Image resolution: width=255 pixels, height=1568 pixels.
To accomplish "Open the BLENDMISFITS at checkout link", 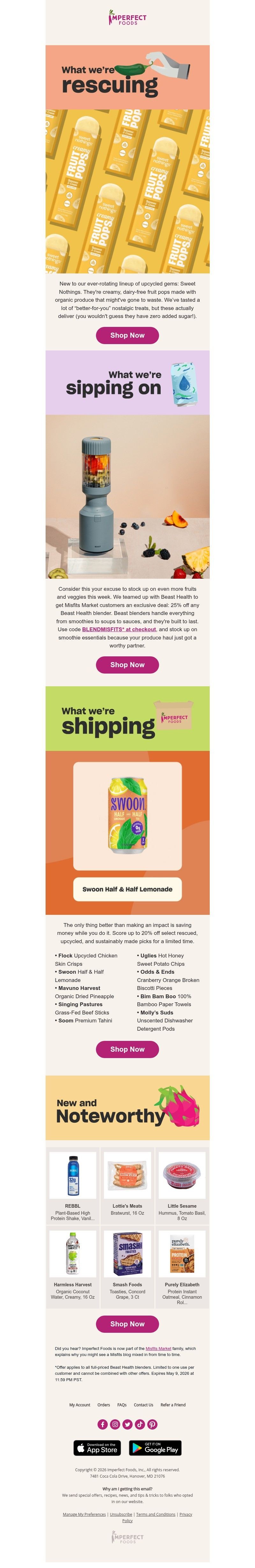I will click(x=119, y=629).
